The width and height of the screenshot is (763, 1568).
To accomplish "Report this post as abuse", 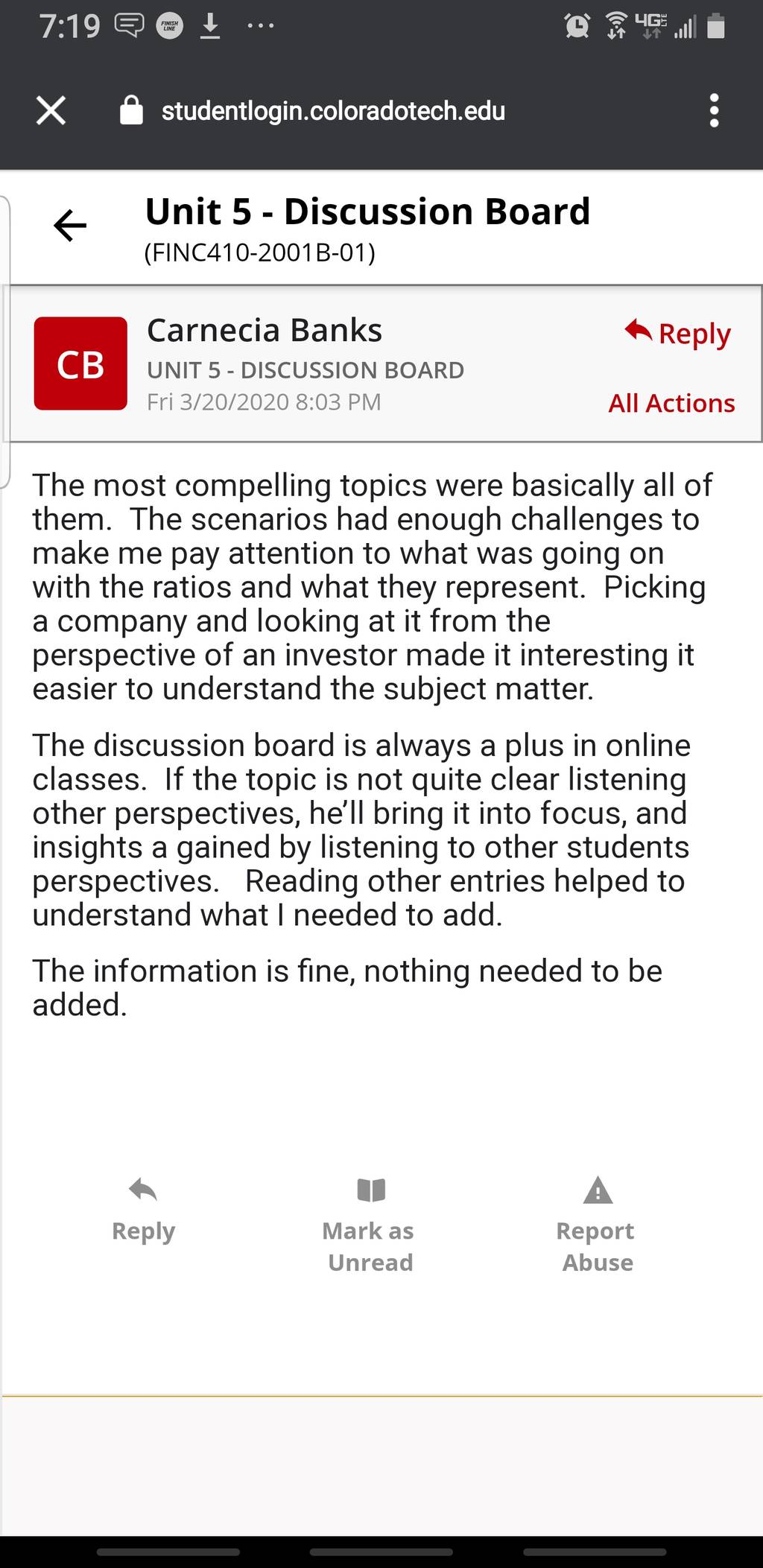I will click(596, 1226).
